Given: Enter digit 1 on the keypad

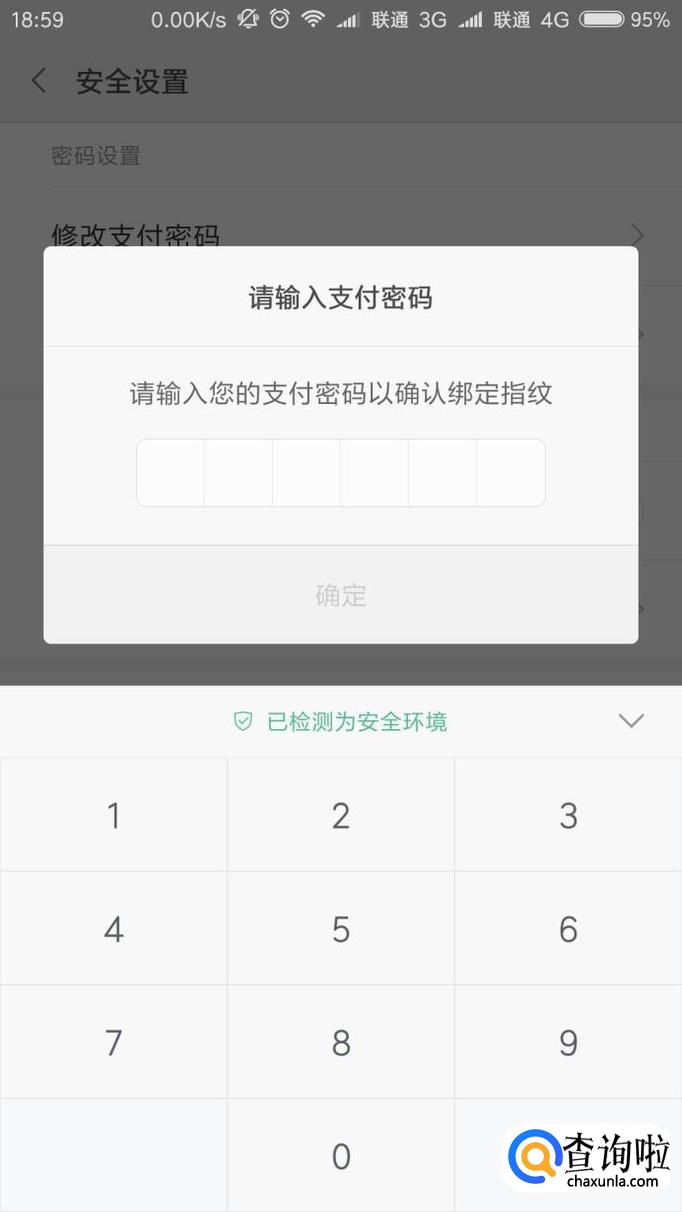Looking at the screenshot, I should tap(114, 815).
